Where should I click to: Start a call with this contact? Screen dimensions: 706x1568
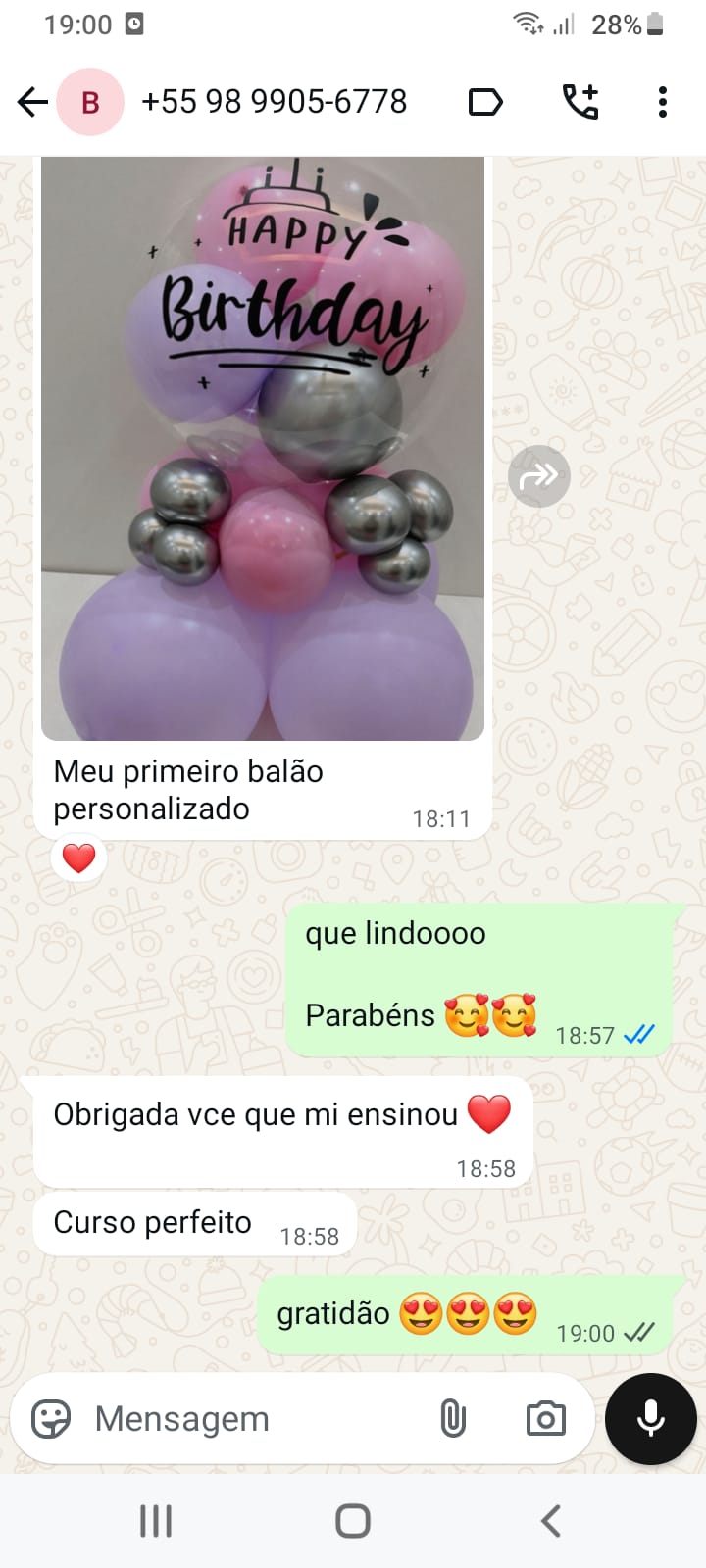(x=580, y=102)
